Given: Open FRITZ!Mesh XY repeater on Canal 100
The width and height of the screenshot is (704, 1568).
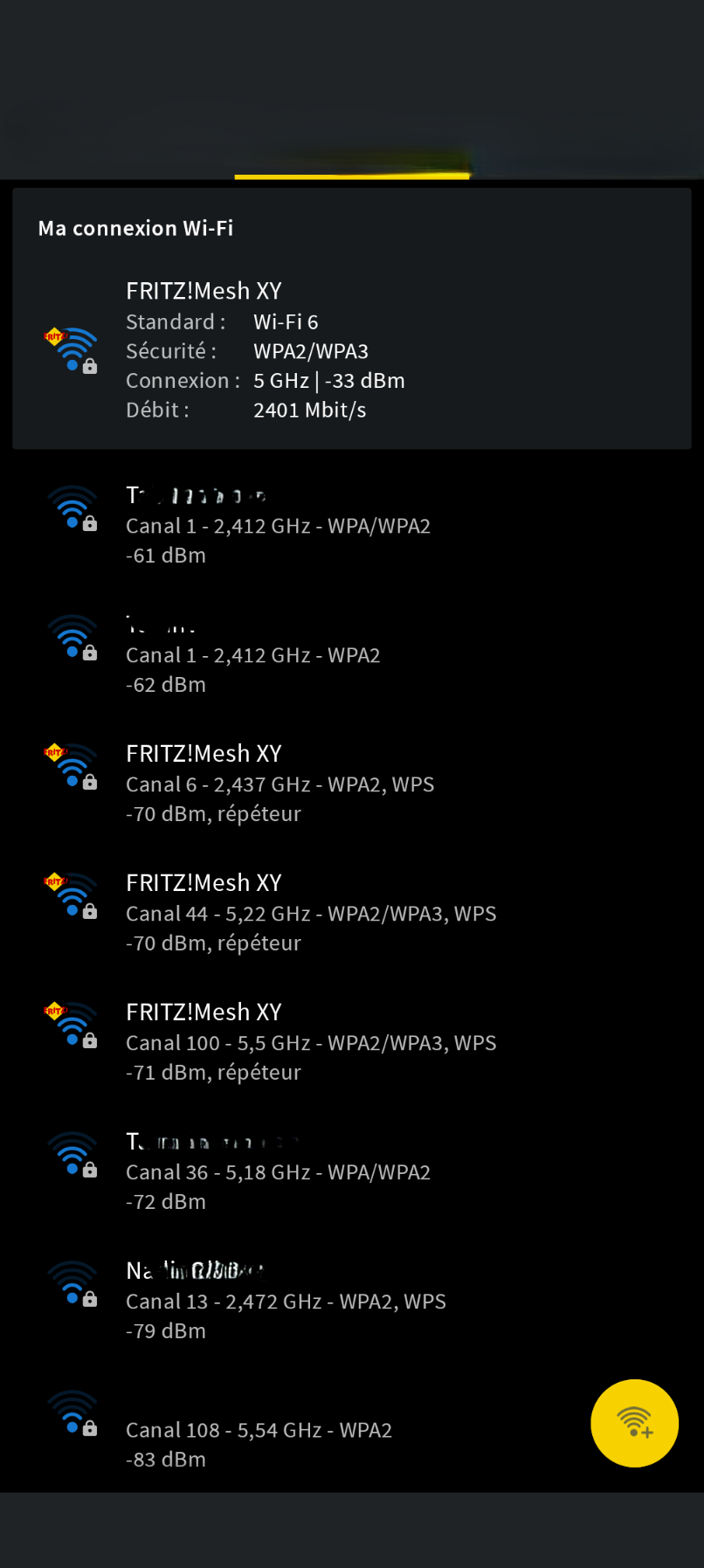Looking at the screenshot, I should (352, 1042).
